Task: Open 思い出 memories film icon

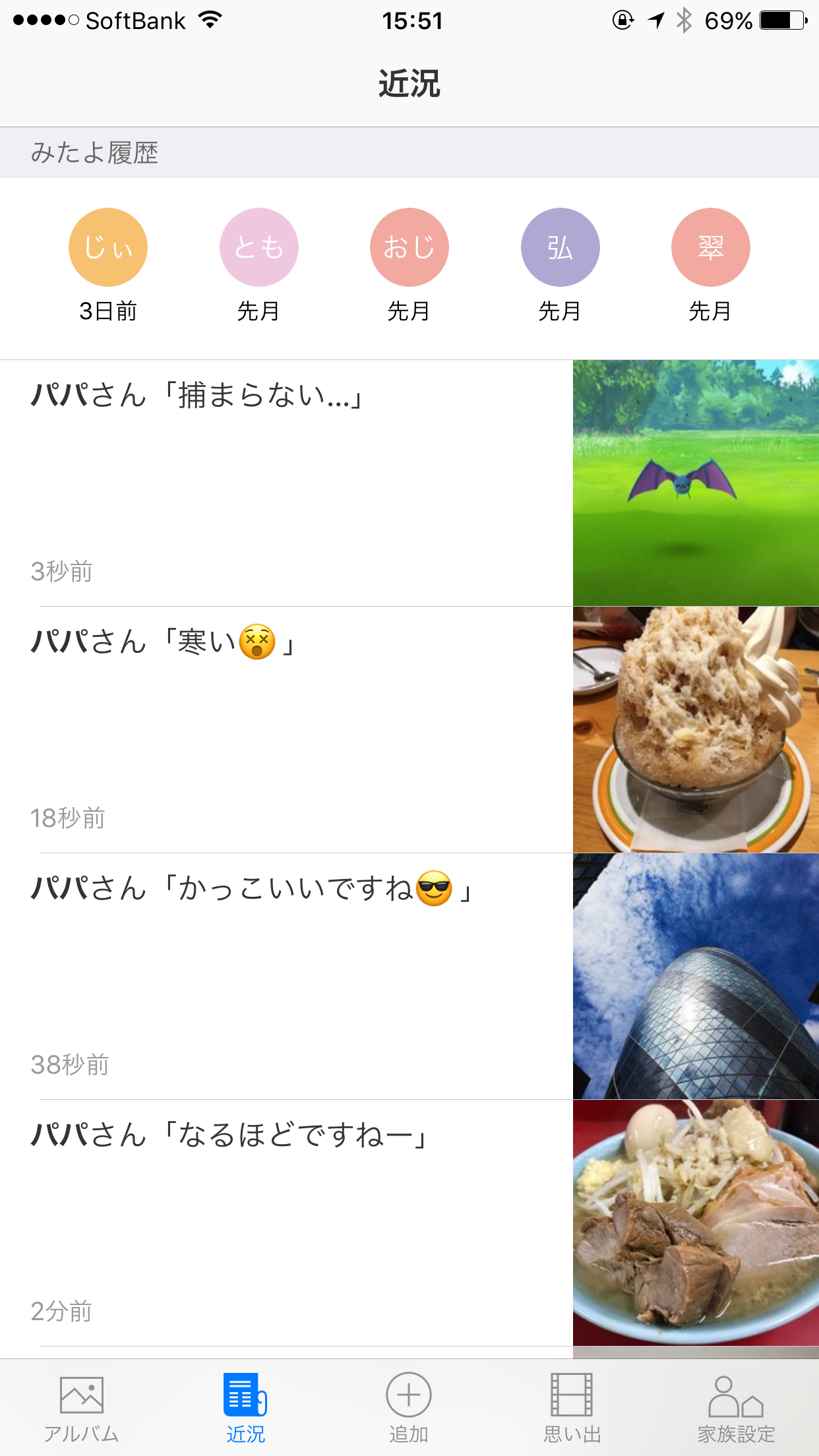Action: coord(573,1391)
